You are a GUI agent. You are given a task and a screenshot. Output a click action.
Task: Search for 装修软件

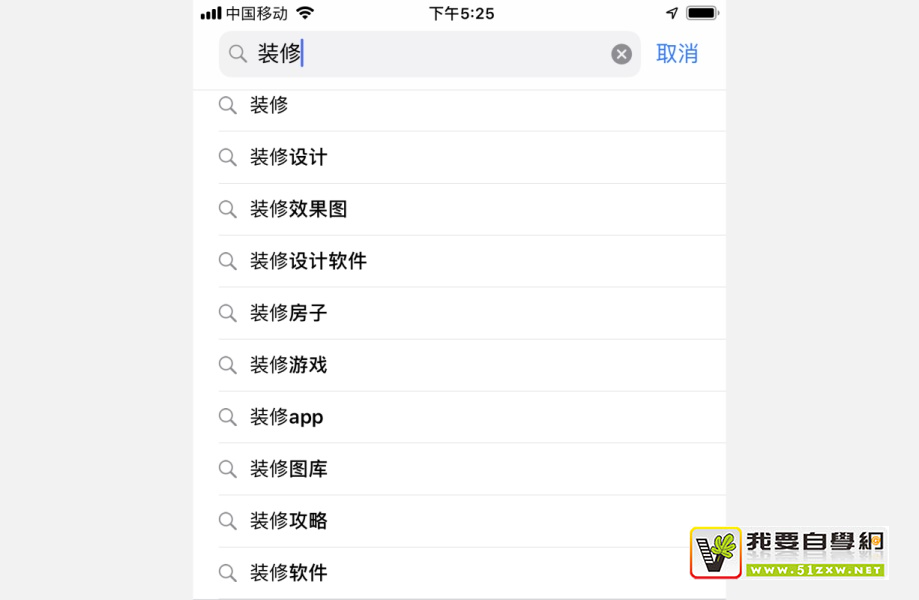point(289,573)
